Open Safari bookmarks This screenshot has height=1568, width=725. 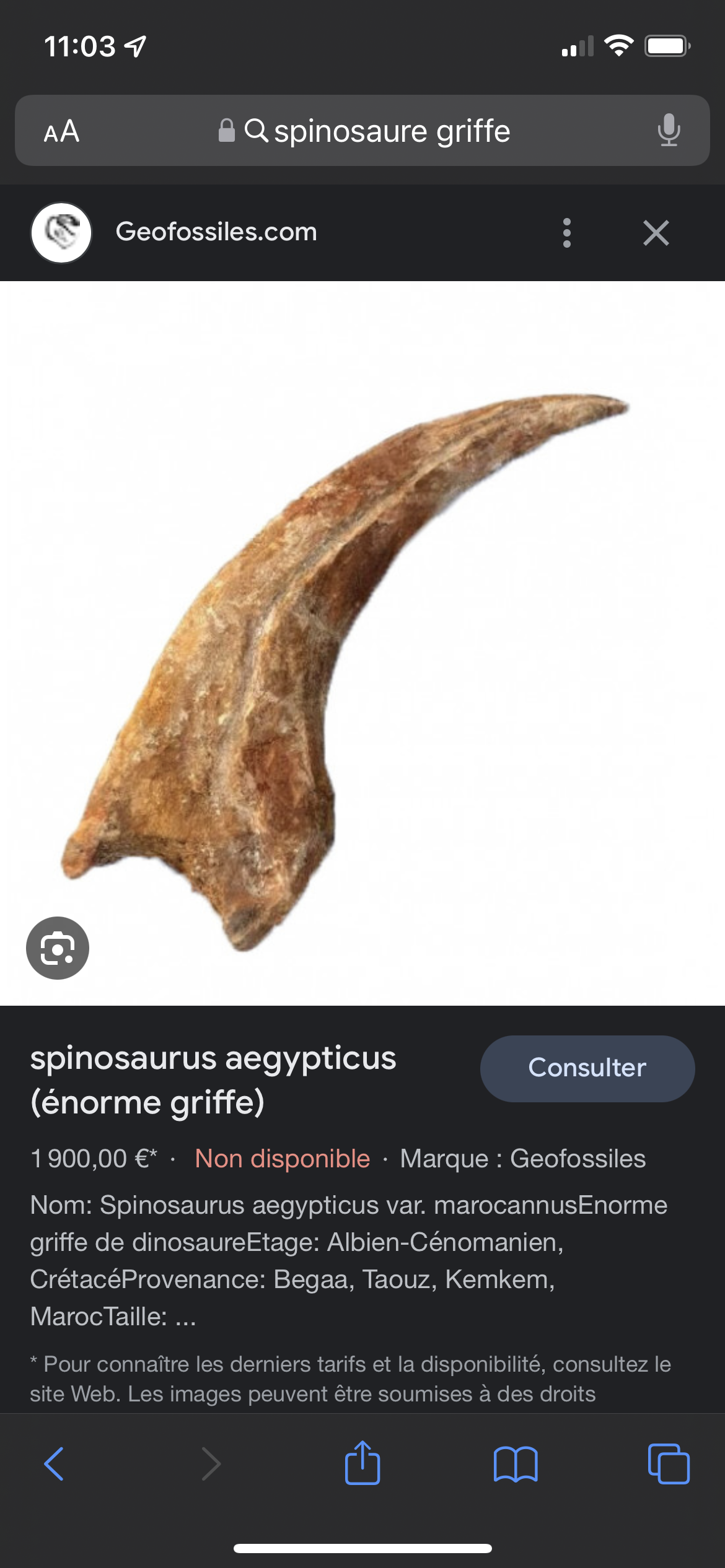tap(516, 1464)
